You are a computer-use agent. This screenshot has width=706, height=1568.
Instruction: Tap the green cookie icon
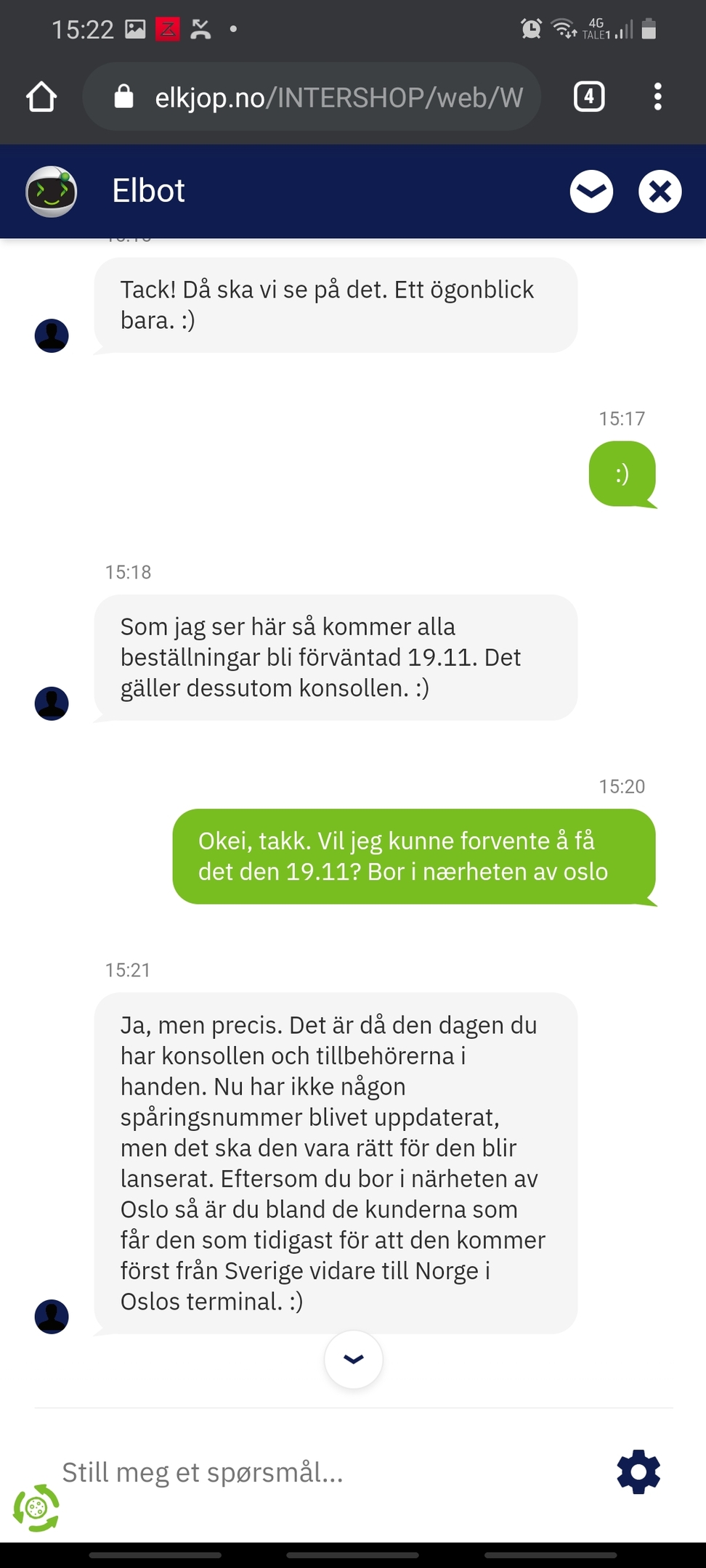pos(36,1508)
